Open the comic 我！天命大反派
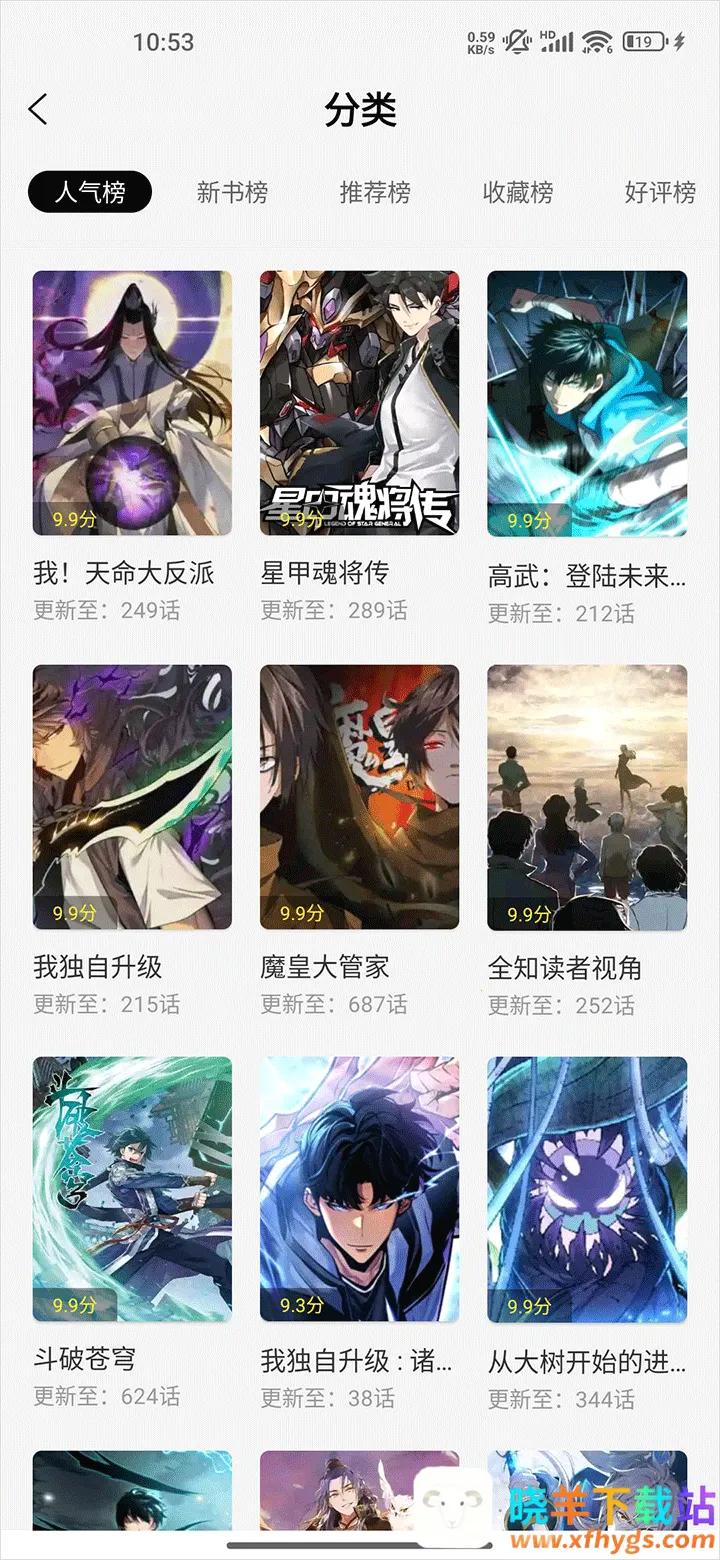The width and height of the screenshot is (720, 1560). [132, 403]
